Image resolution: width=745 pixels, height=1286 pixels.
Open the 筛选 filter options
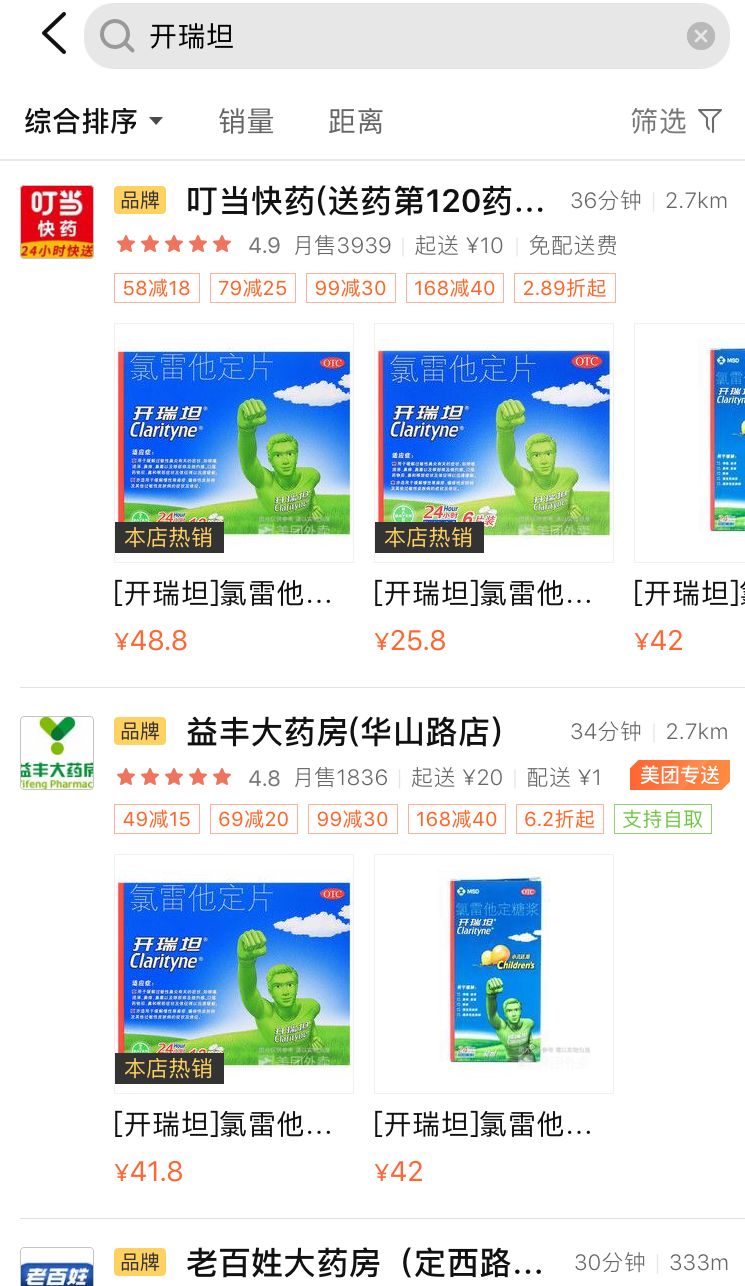coord(676,122)
